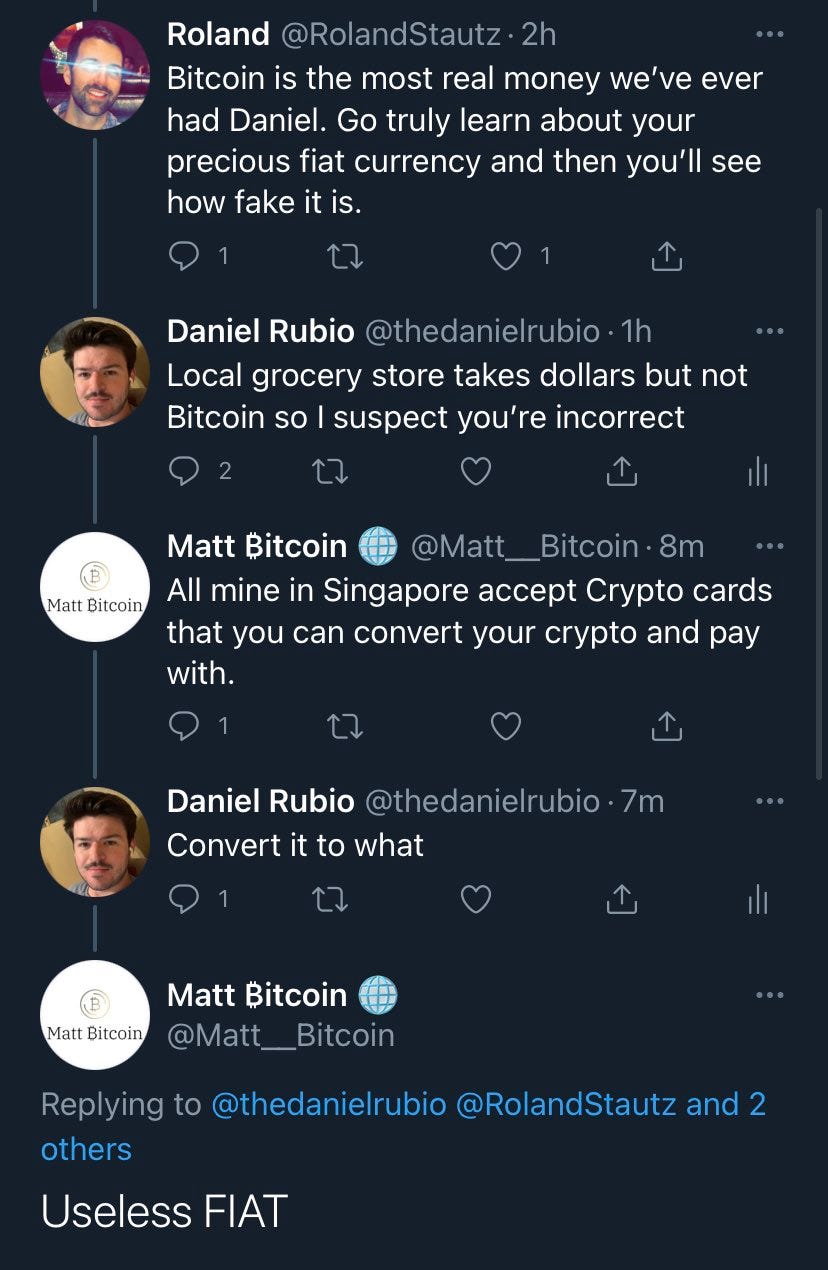The height and width of the screenshot is (1270, 828).
Task: Open more options for Matt Bitcoin's final tweet
Action: coord(770,993)
